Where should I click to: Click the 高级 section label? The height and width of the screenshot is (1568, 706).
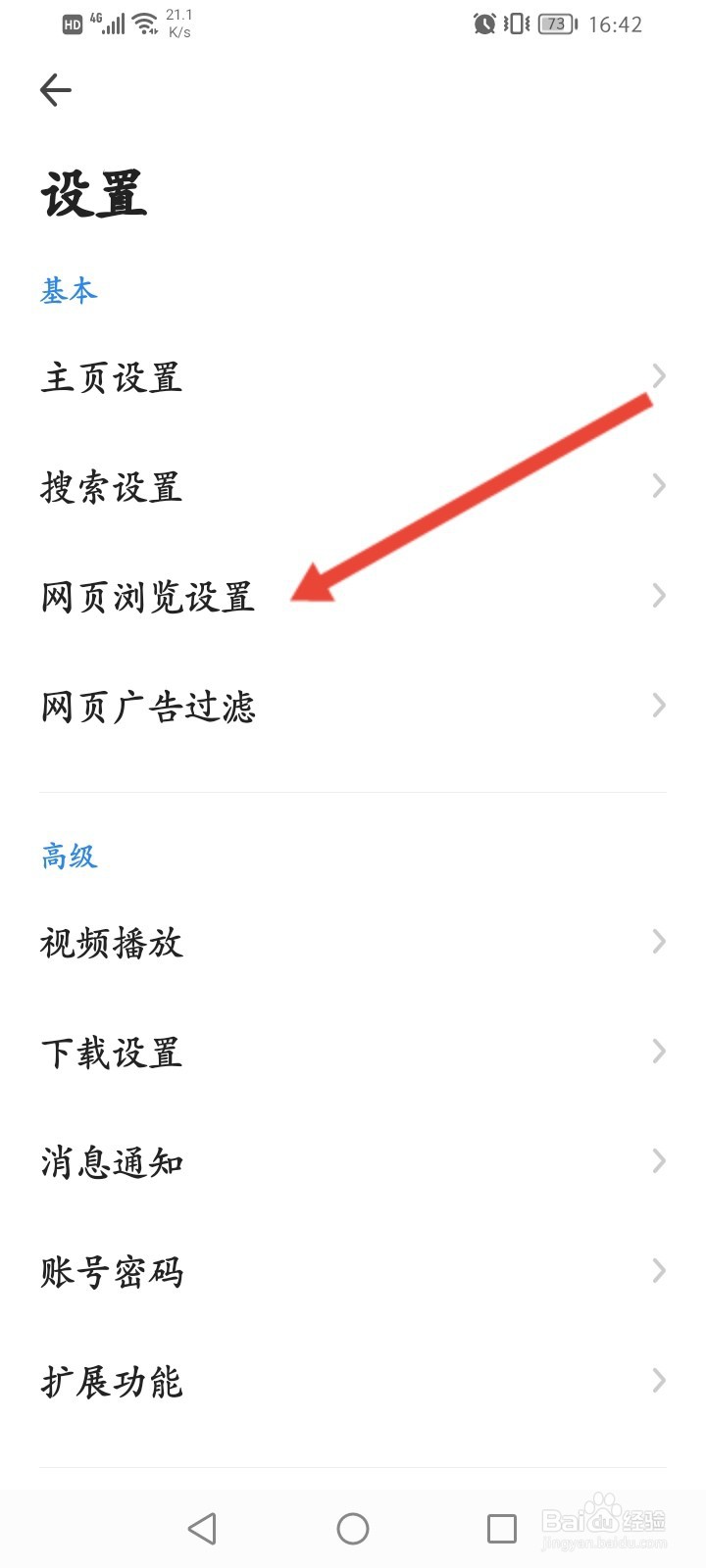pos(67,856)
